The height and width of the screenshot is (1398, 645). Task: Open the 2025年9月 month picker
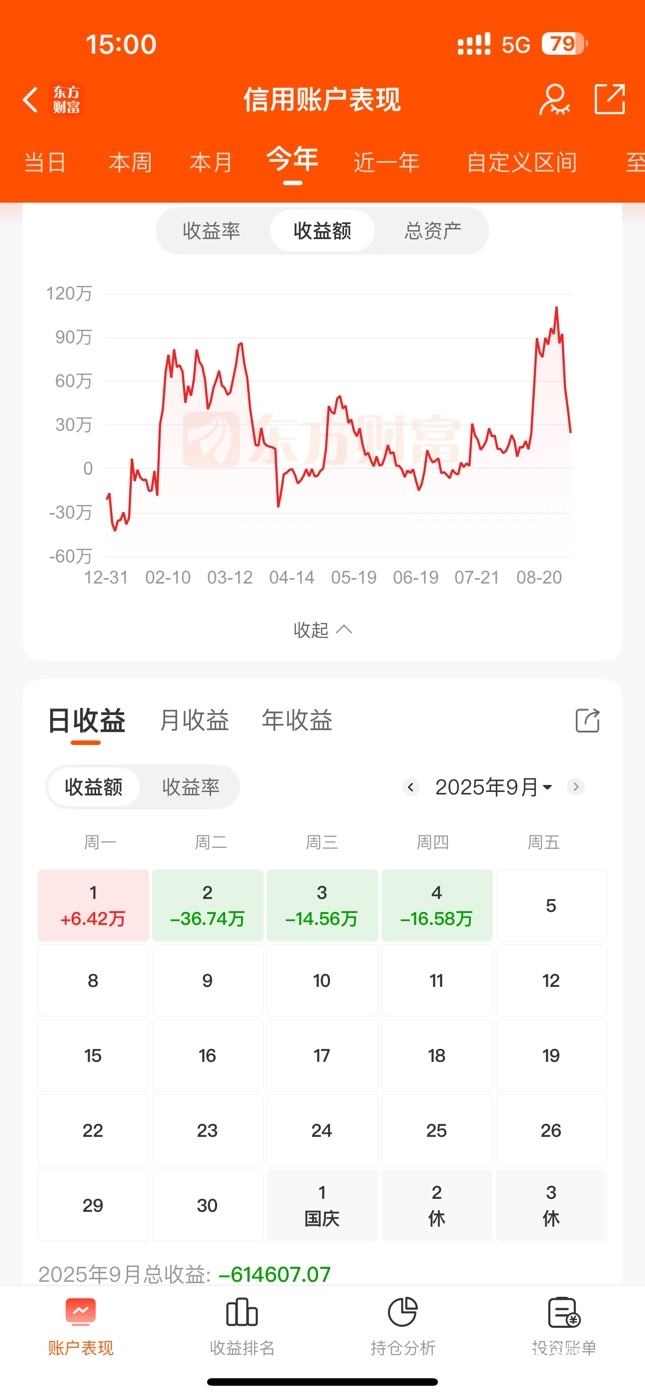point(493,787)
